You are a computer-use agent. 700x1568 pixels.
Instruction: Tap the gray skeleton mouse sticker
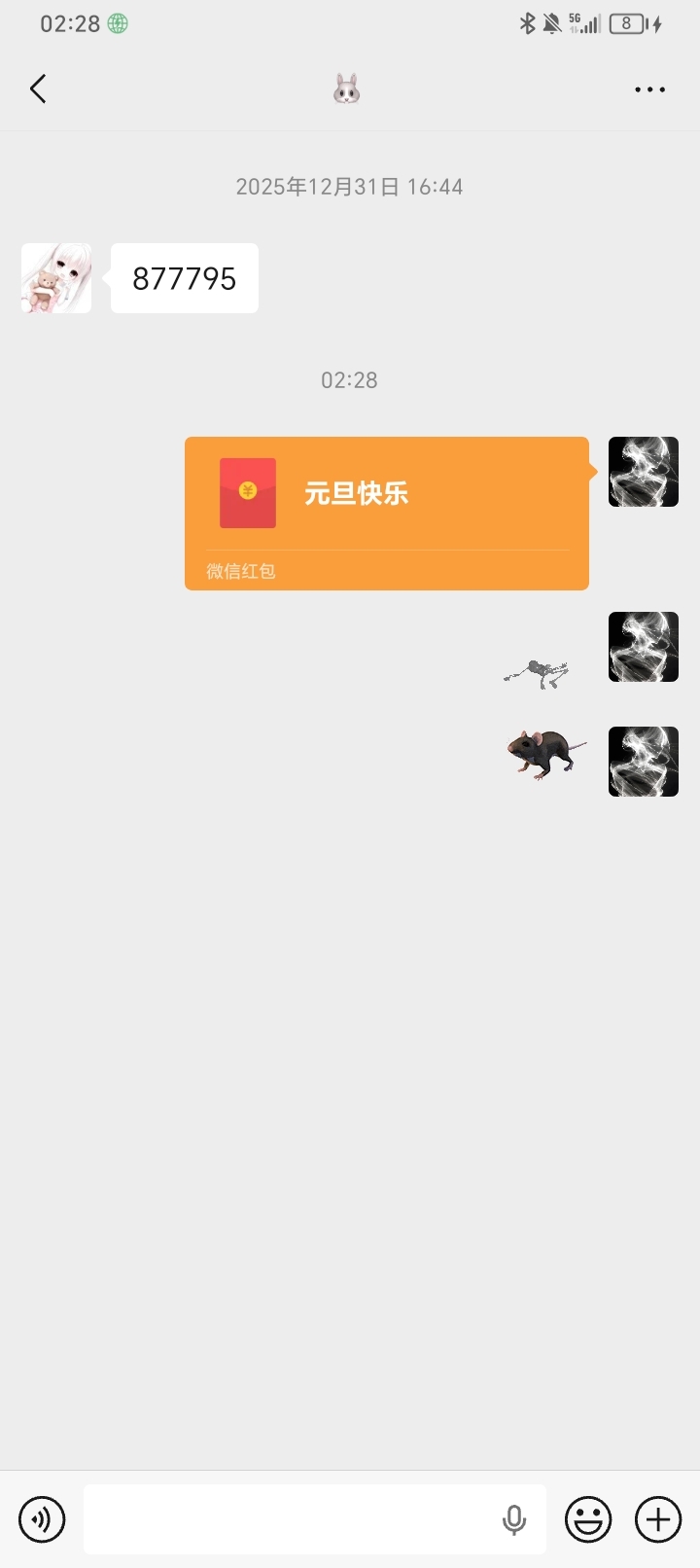tap(537, 672)
